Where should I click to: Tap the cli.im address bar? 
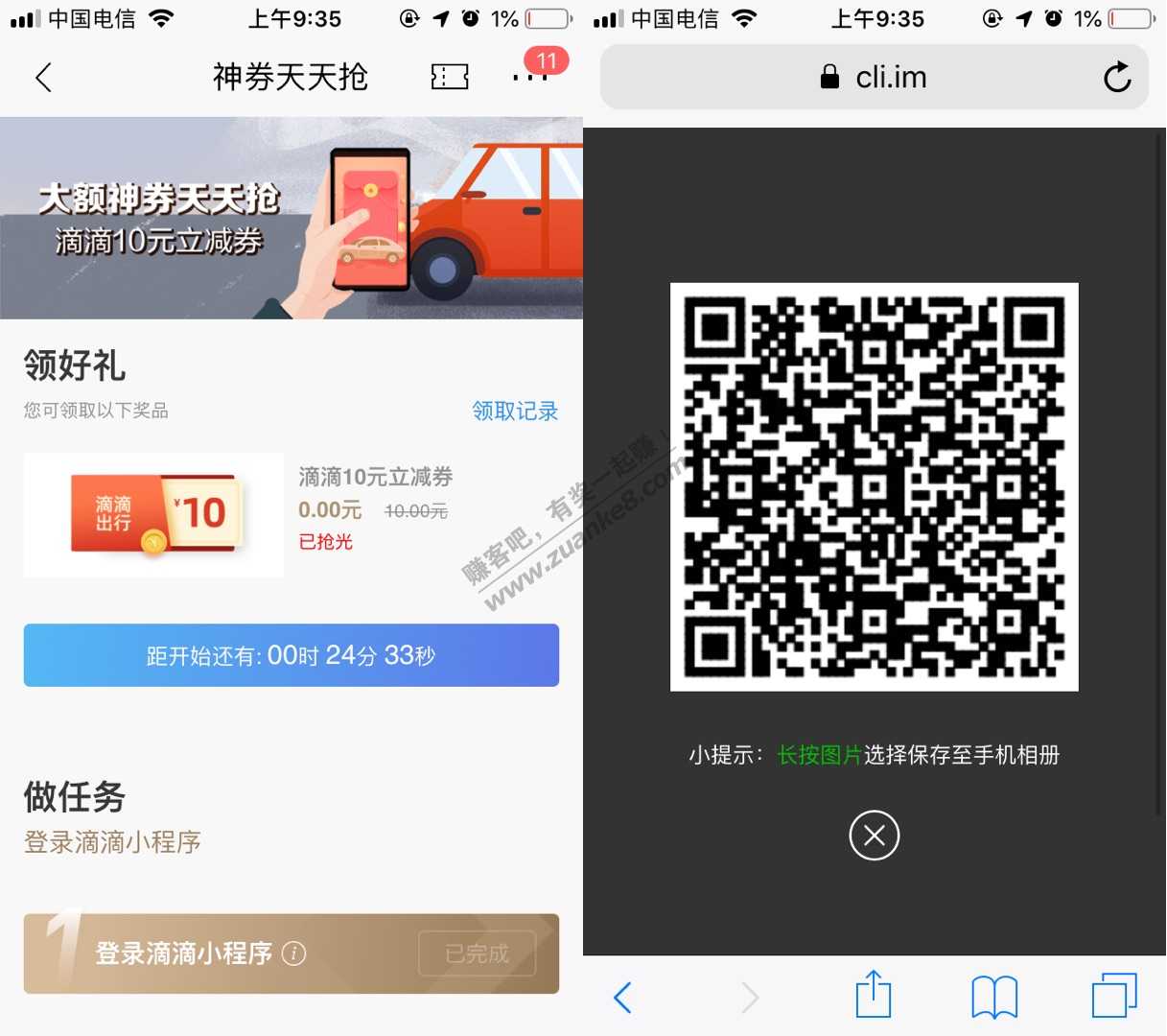(873, 78)
